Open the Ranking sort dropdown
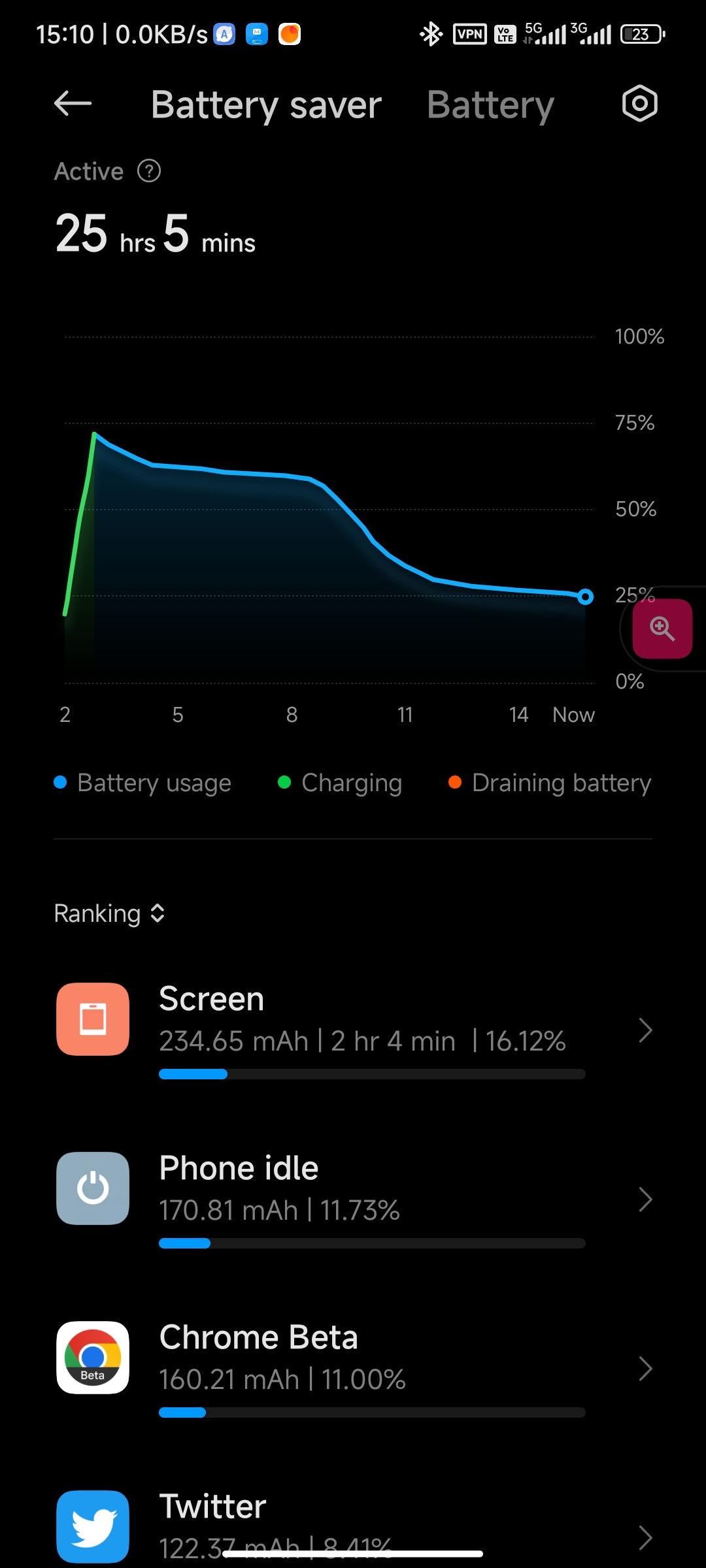The image size is (706, 1568). 109,913
